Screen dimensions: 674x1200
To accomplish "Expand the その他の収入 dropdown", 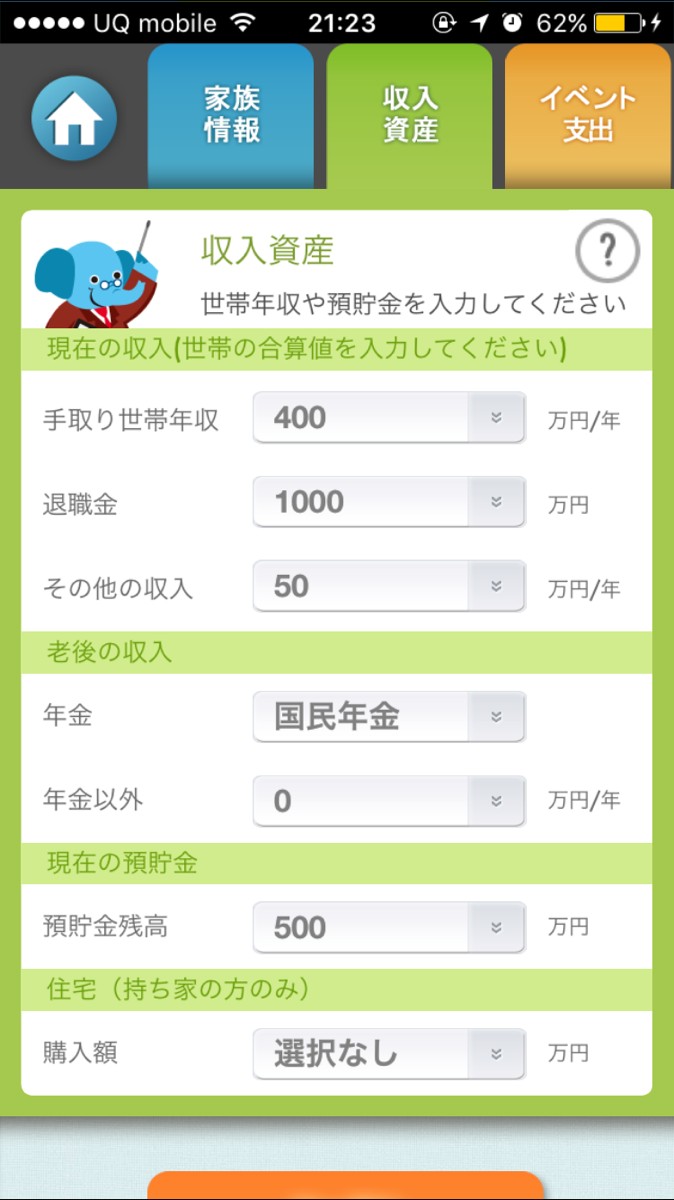I will pos(389,586).
